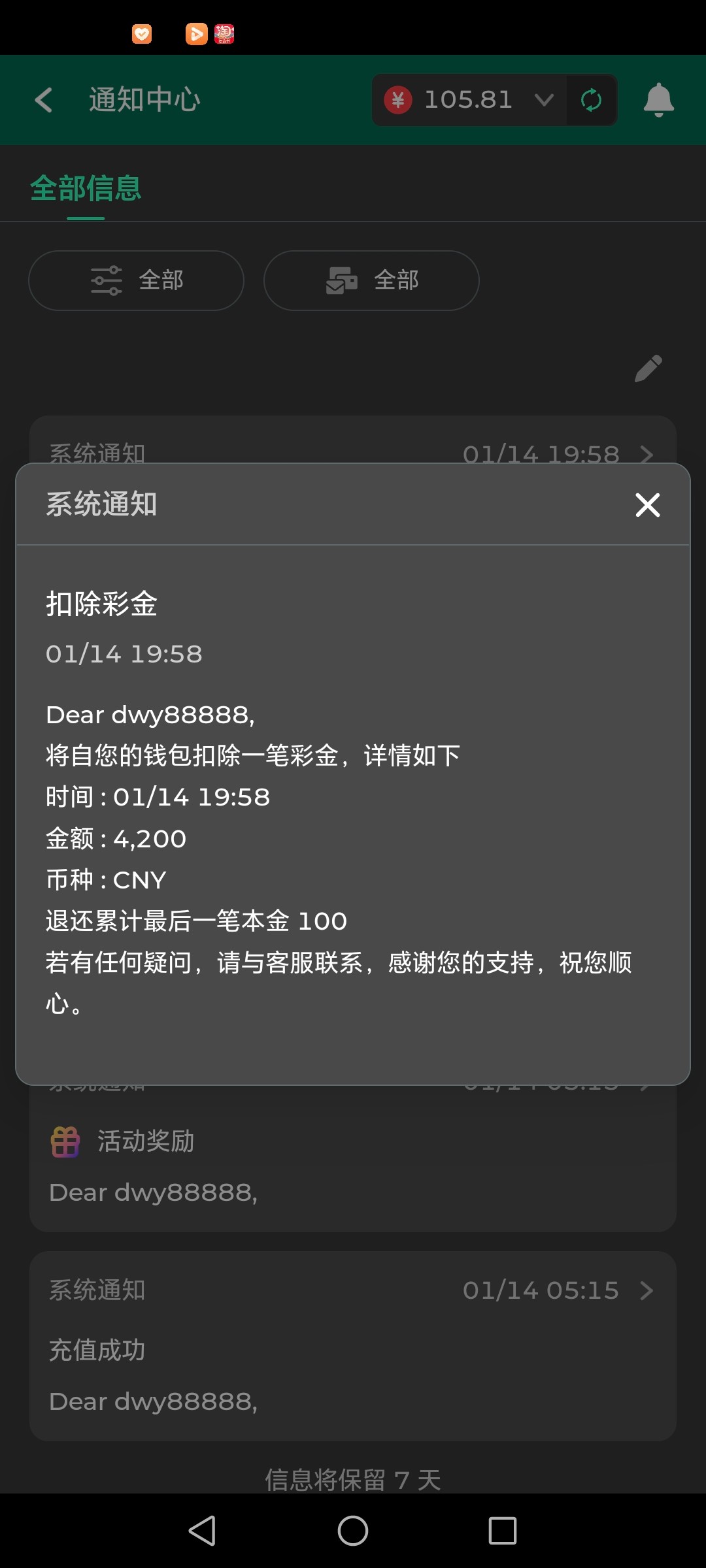
Task: Tap the red yen currency icon
Action: click(x=400, y=99)
